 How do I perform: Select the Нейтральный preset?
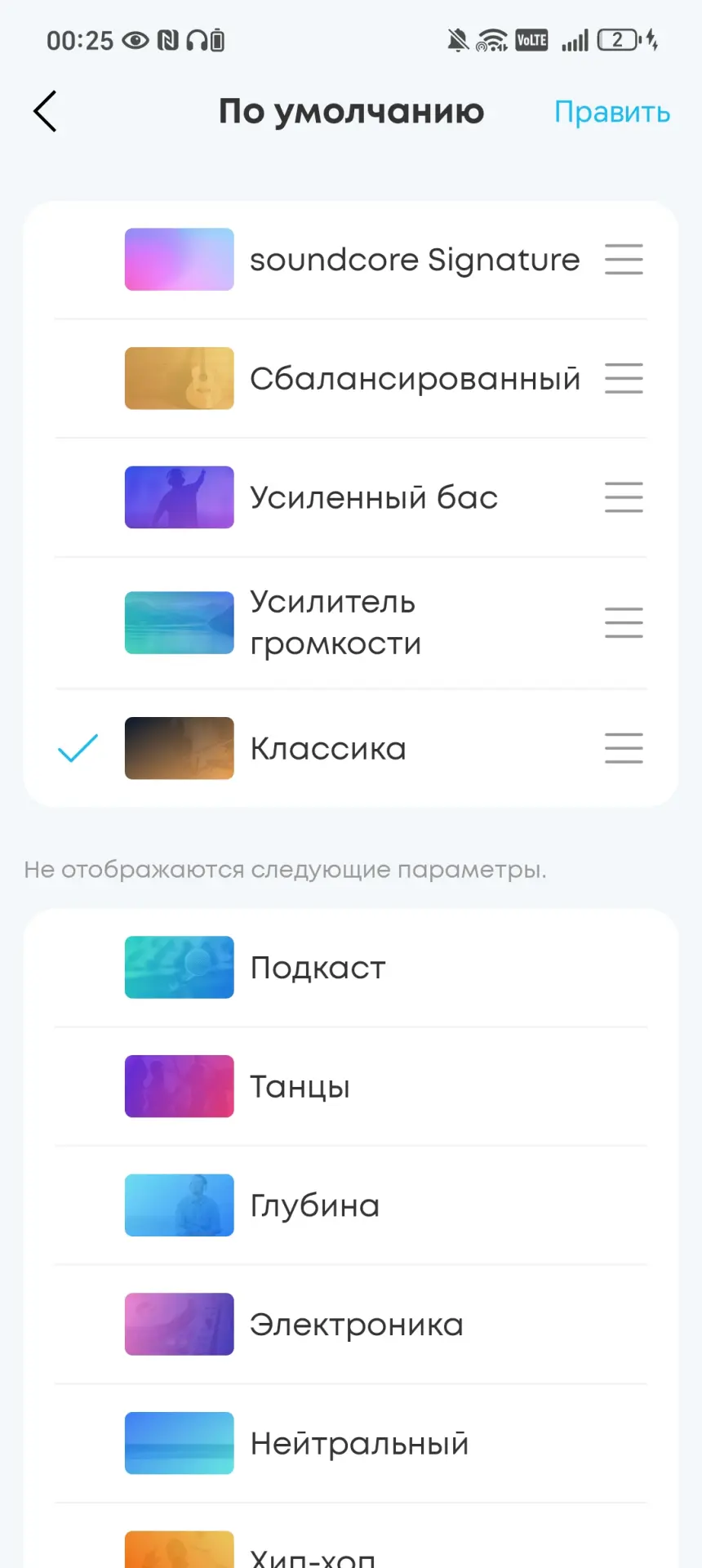pos(359,1443)
